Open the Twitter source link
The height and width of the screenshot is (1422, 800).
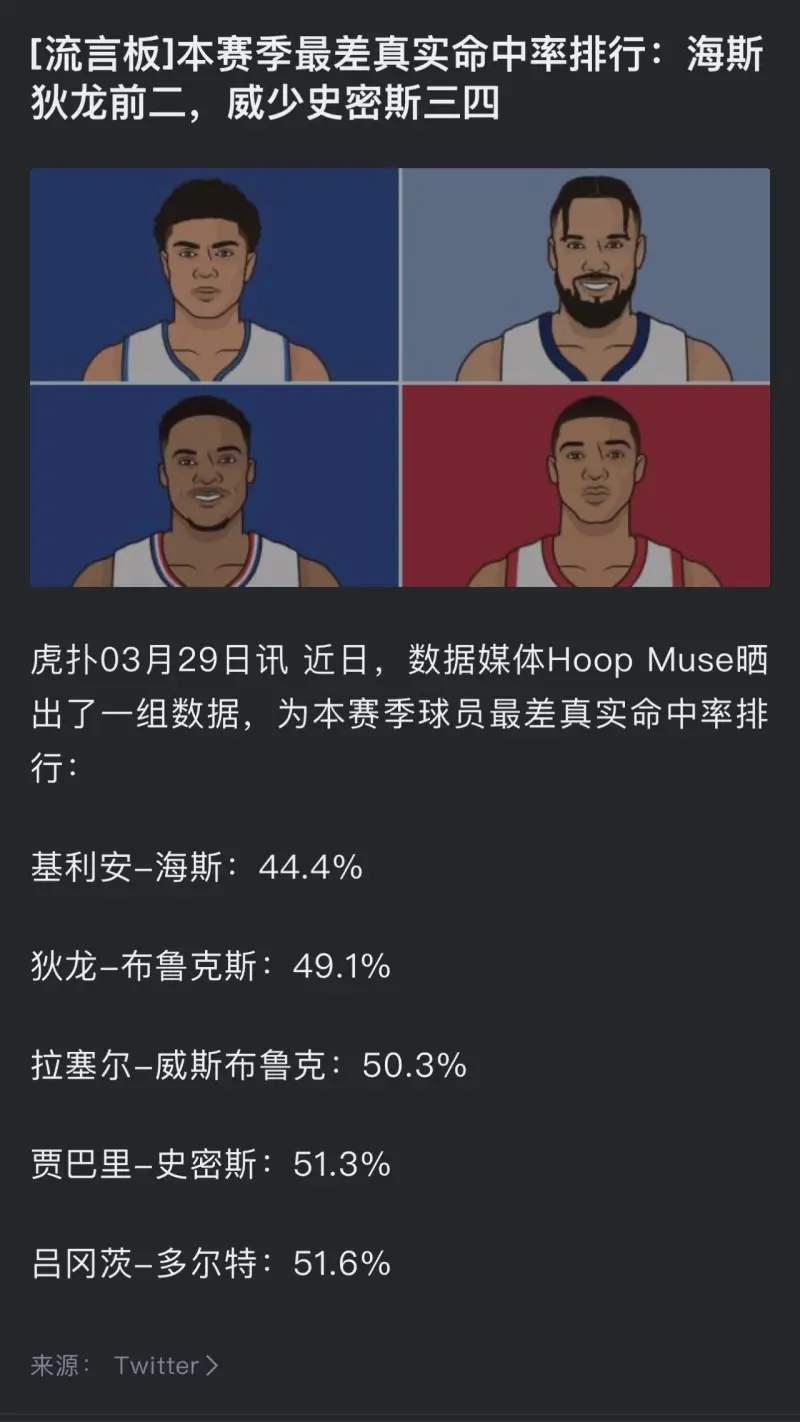pos(165,1365)
